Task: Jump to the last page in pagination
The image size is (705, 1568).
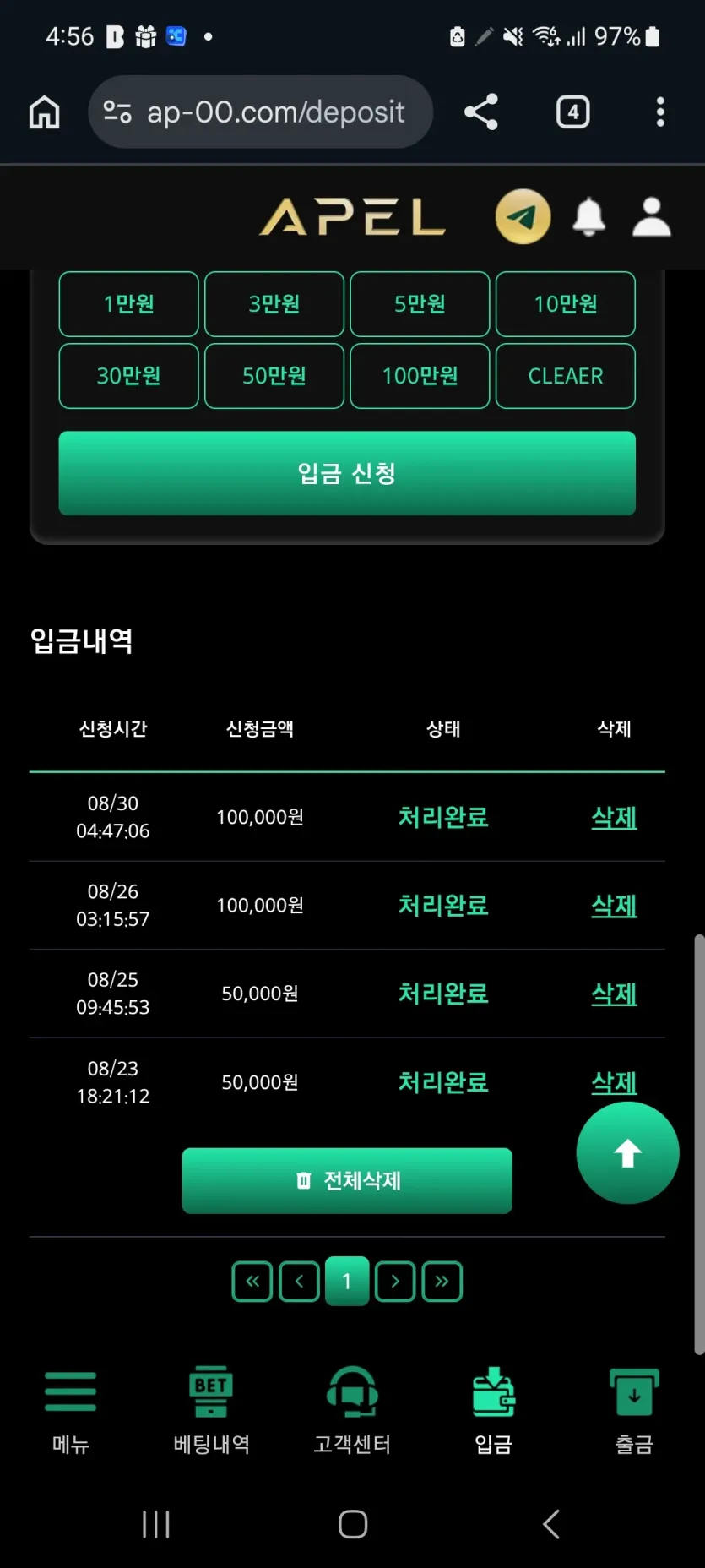Action: click(x=442, y=1281)
